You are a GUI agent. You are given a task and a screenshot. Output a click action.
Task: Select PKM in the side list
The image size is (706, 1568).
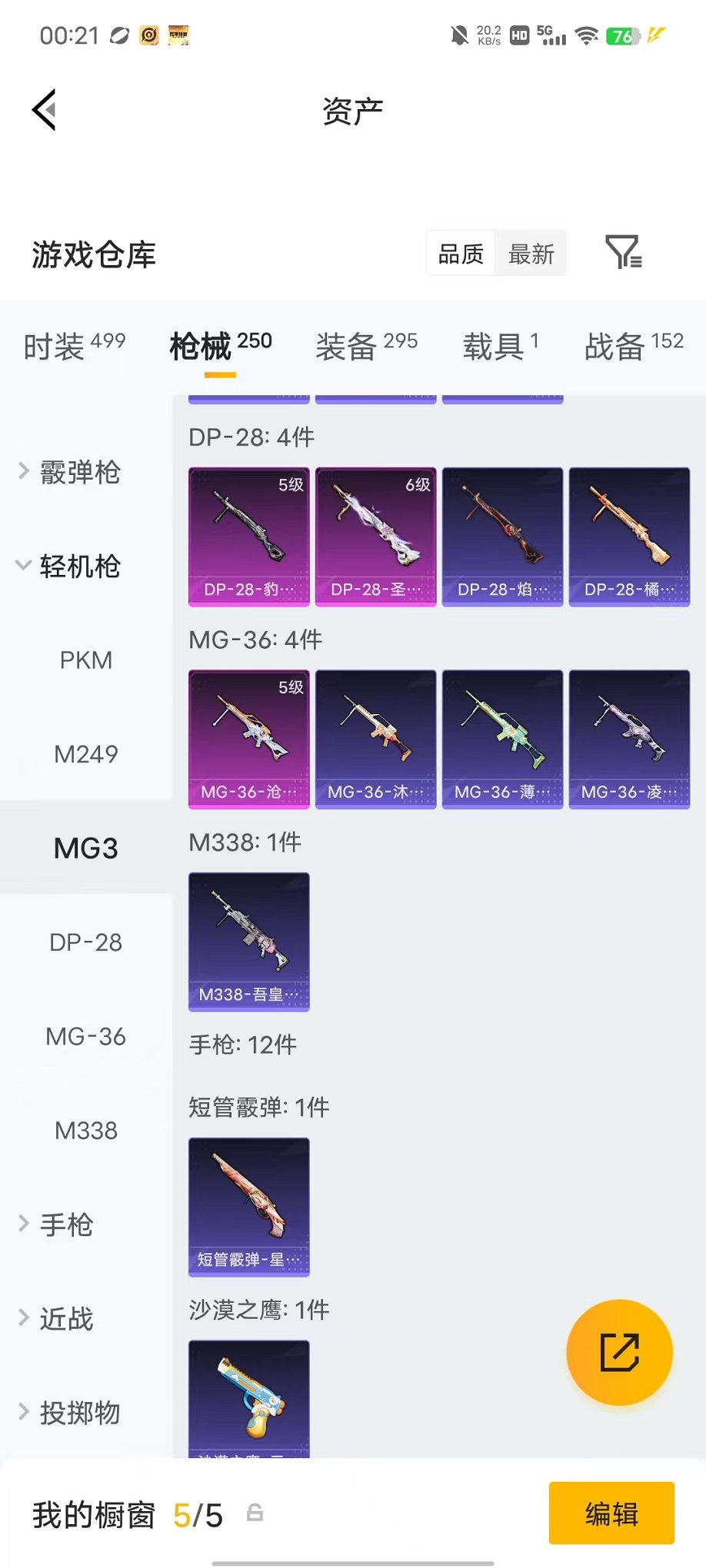[x=86, y=660]
